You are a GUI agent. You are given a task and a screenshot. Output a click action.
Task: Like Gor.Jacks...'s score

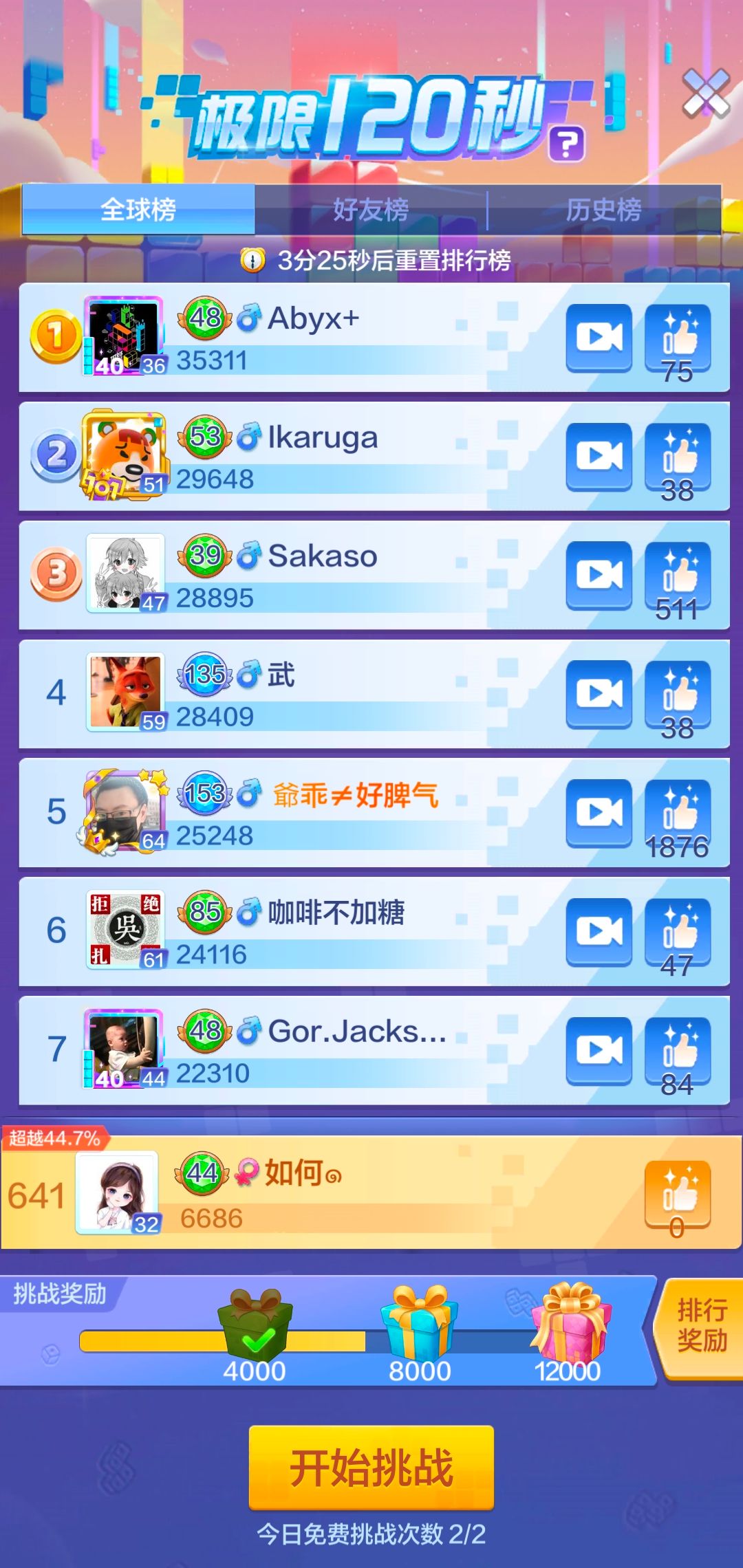pos(678,1050)
